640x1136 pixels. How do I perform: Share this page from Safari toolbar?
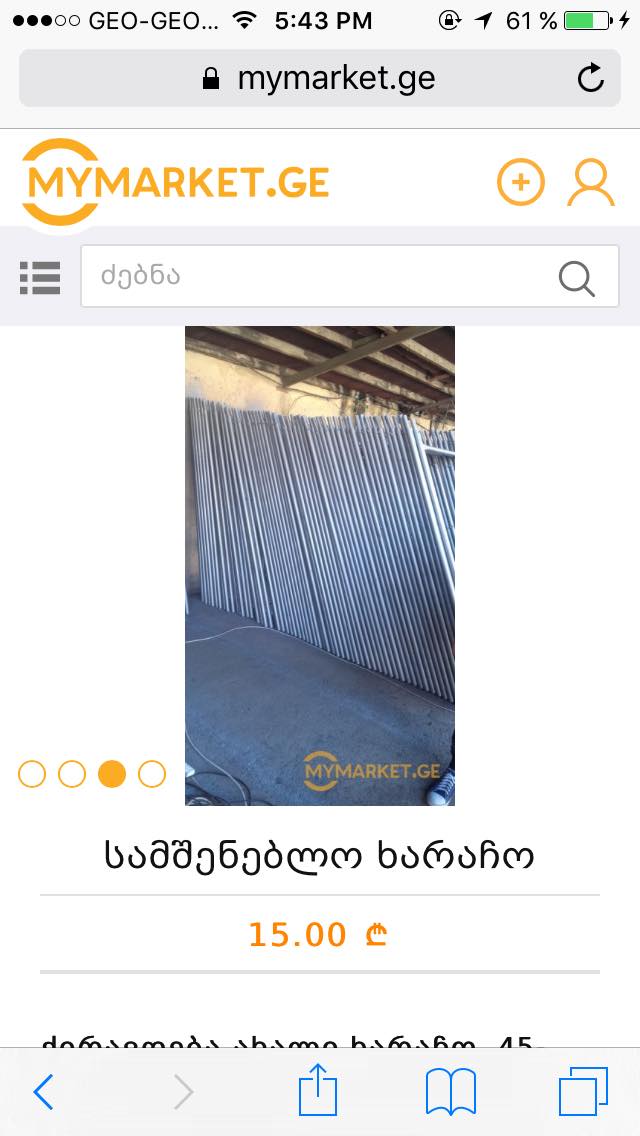[318, 1090]
